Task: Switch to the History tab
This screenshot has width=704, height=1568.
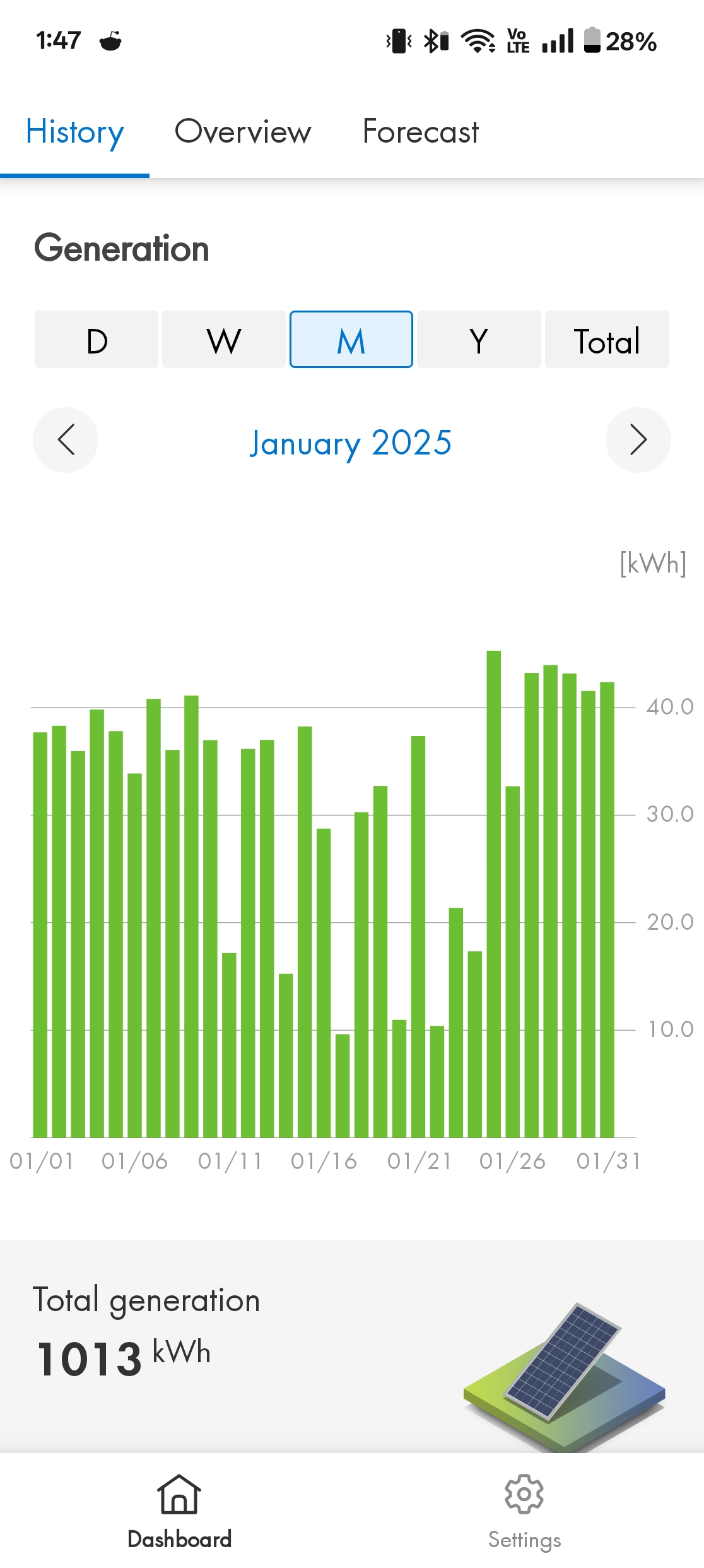Action: 74,133
